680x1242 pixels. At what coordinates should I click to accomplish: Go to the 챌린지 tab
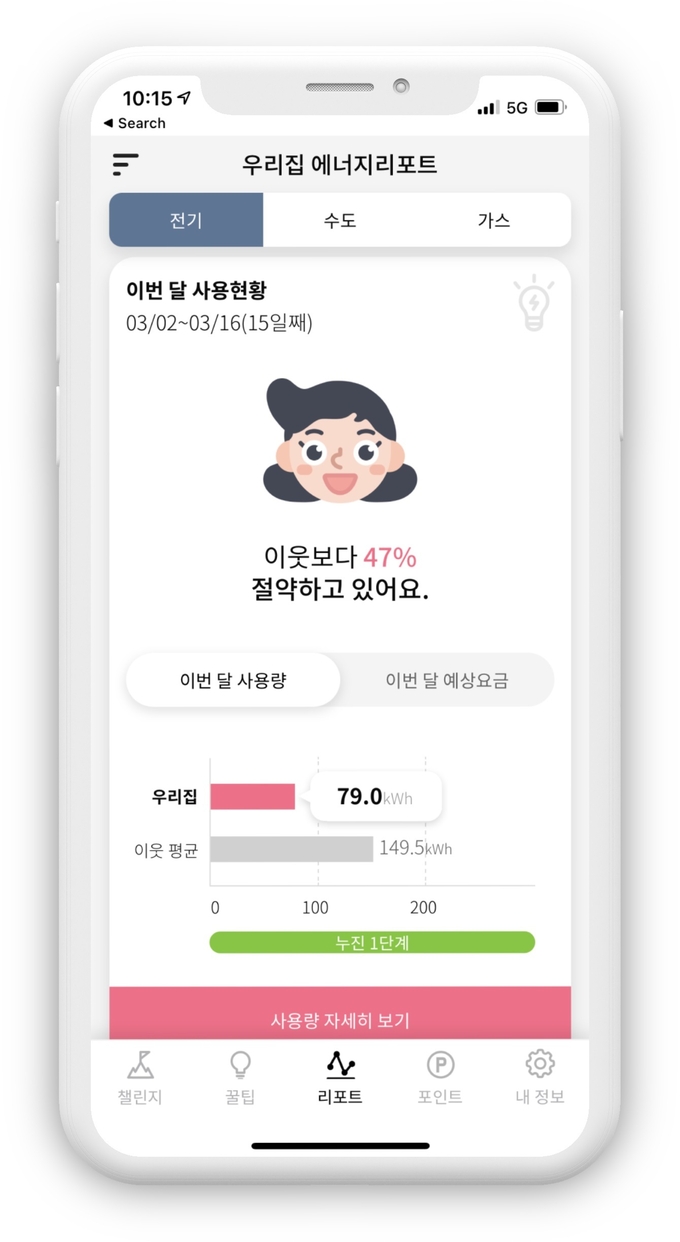point(140,1076)
